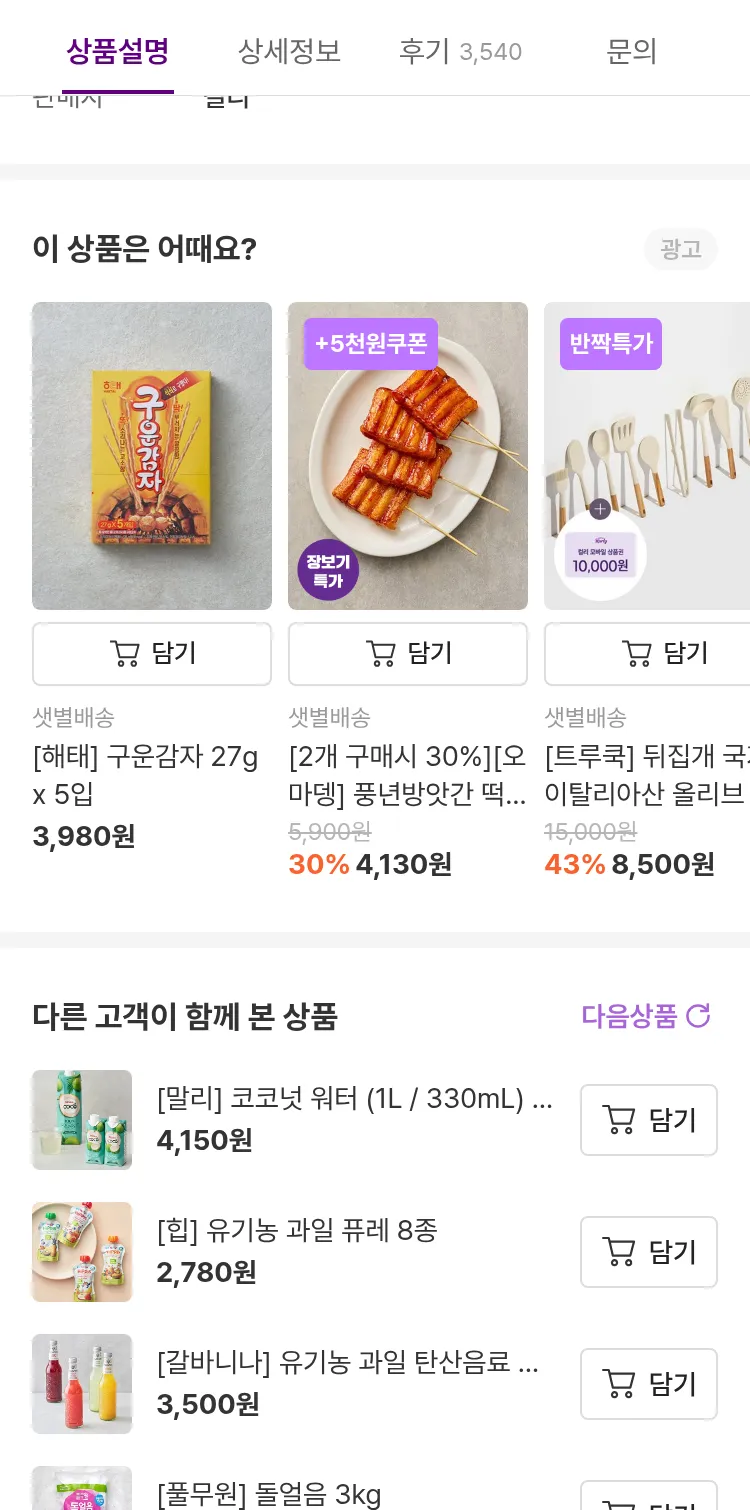Screen dimensions: 750x1510
Task: Open the 트루쿡 뒤집개 product card
Action: click(647, 456)
